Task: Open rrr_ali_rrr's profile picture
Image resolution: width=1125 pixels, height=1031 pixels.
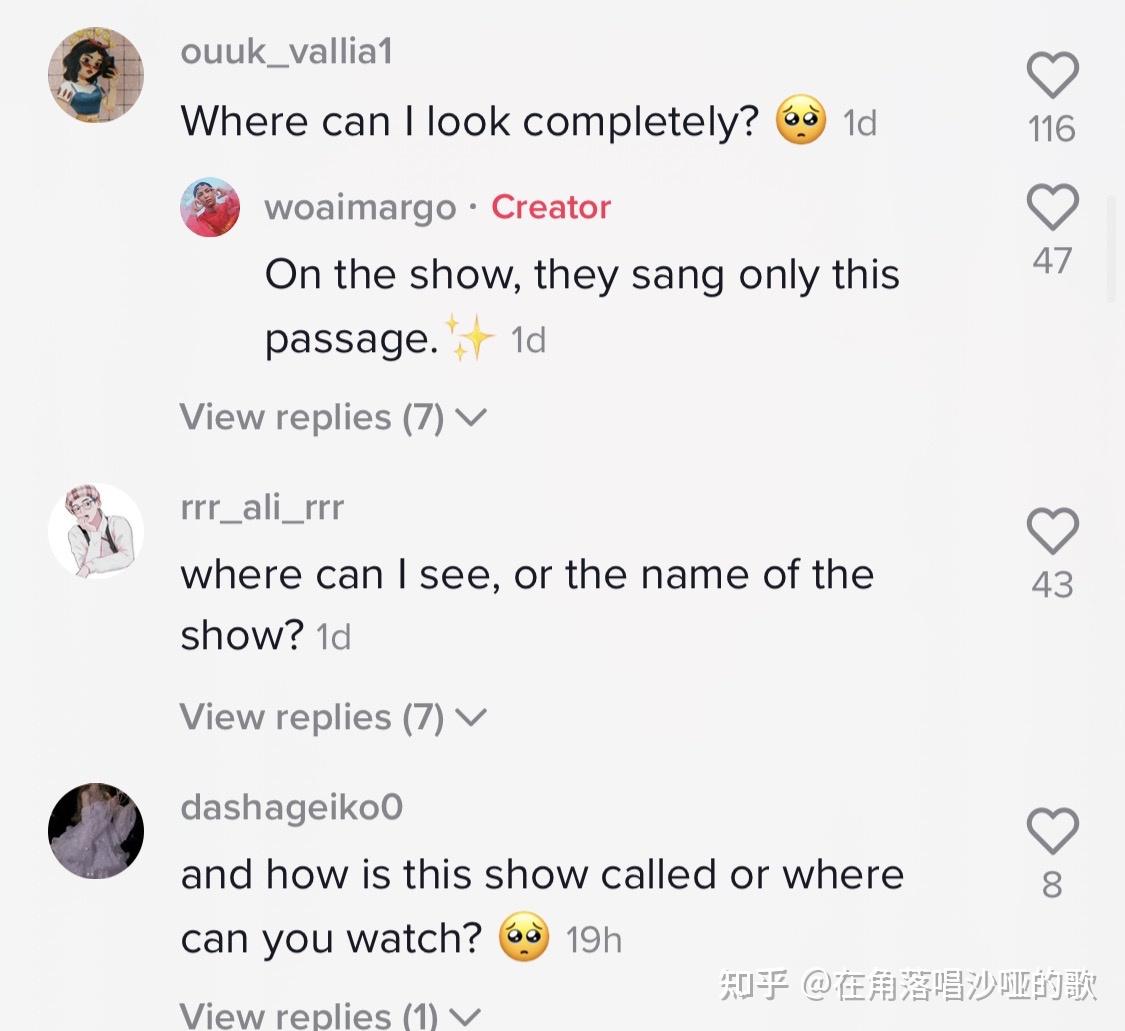Action: (x=96, y=531)
